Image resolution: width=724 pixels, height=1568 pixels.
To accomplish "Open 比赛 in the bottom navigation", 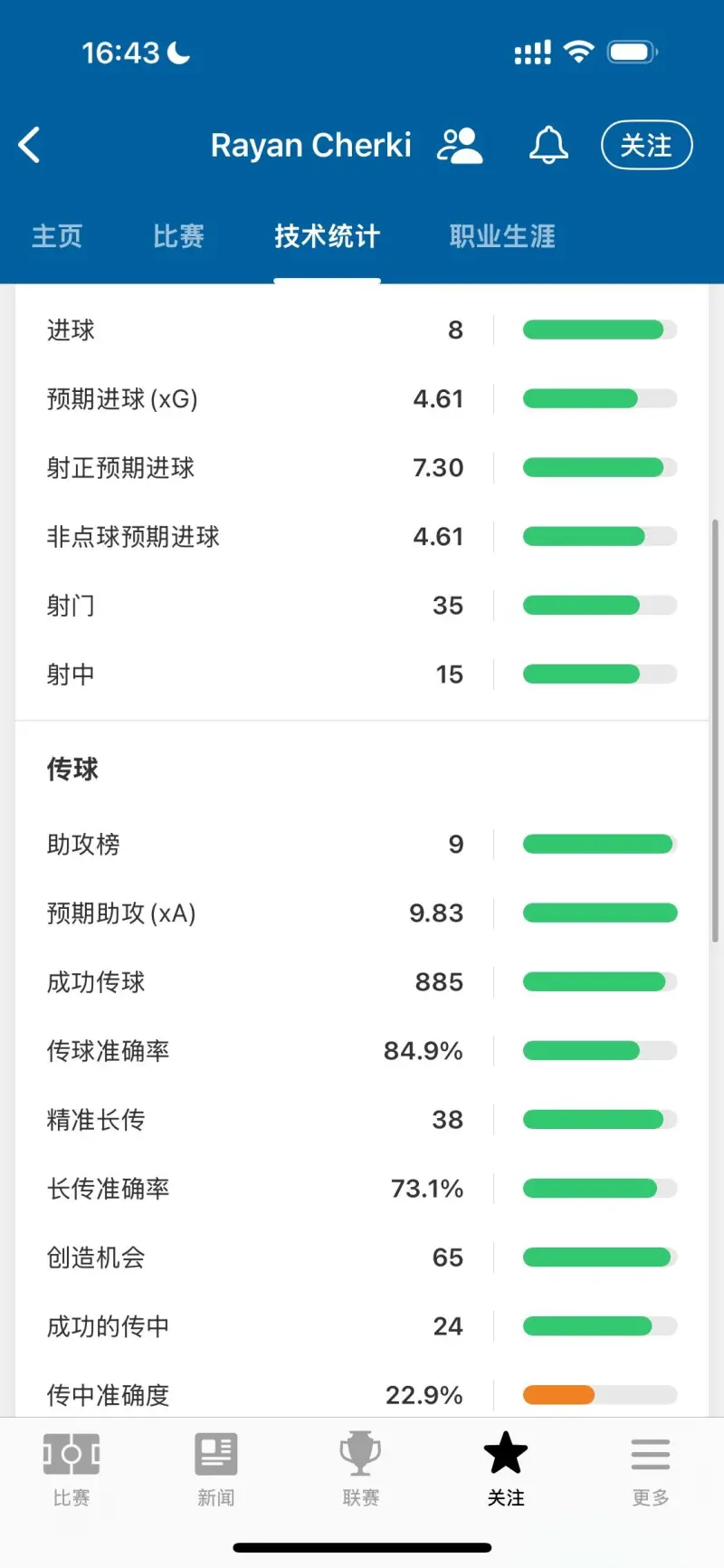I will click(x=71, y=1468).
